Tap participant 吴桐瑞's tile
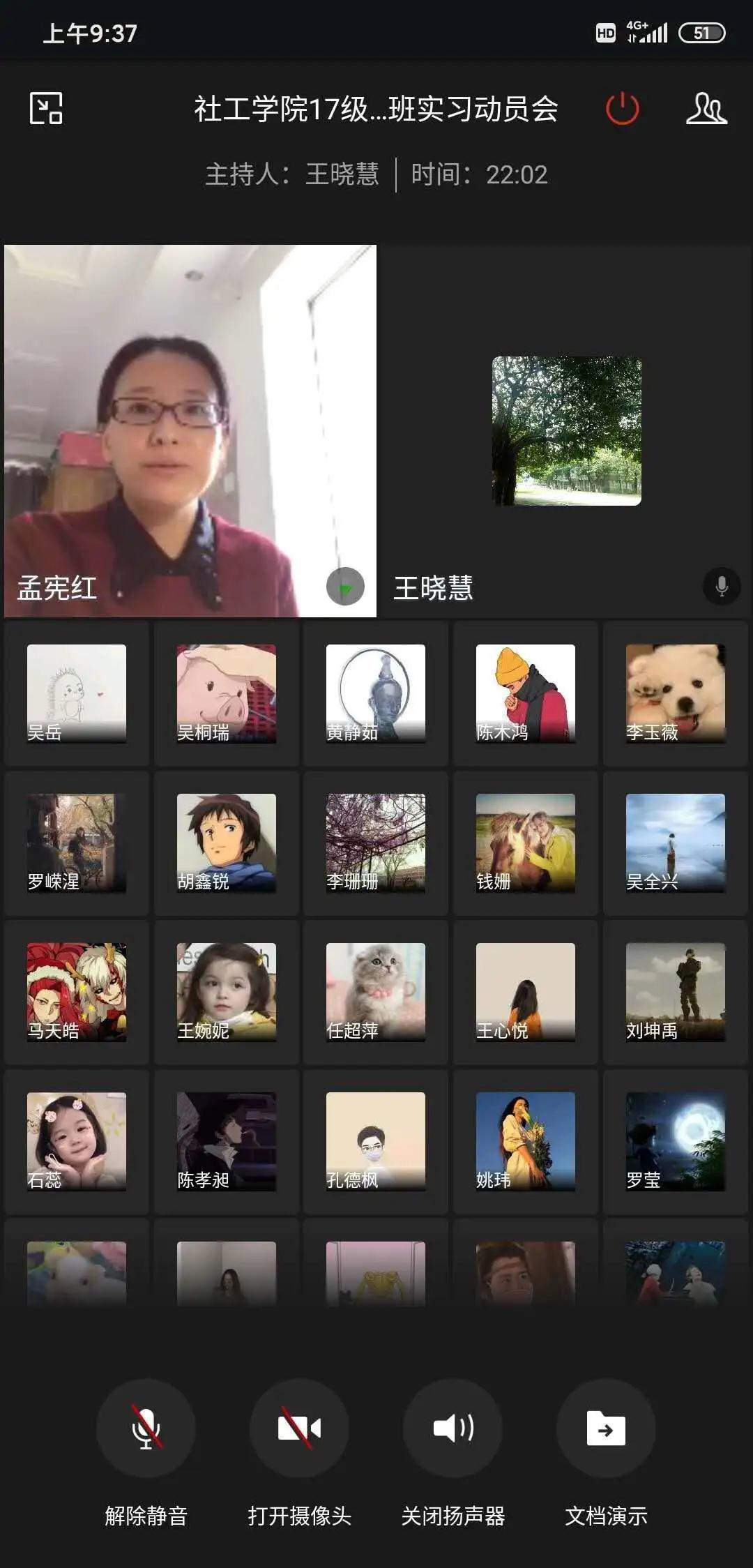This screenshot has width=753, height=1568. [227, 693]
